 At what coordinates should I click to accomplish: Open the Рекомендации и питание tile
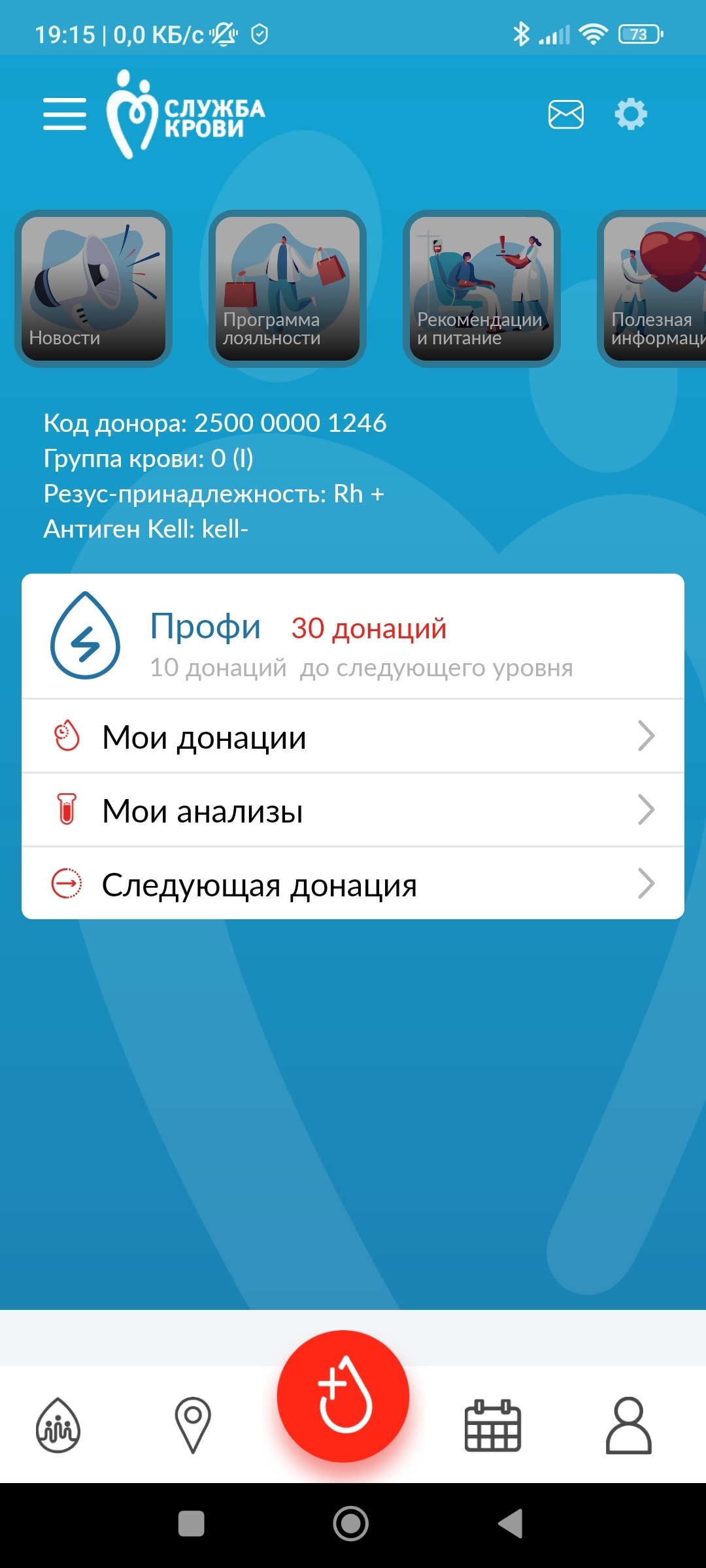click(x=482, y=288)
